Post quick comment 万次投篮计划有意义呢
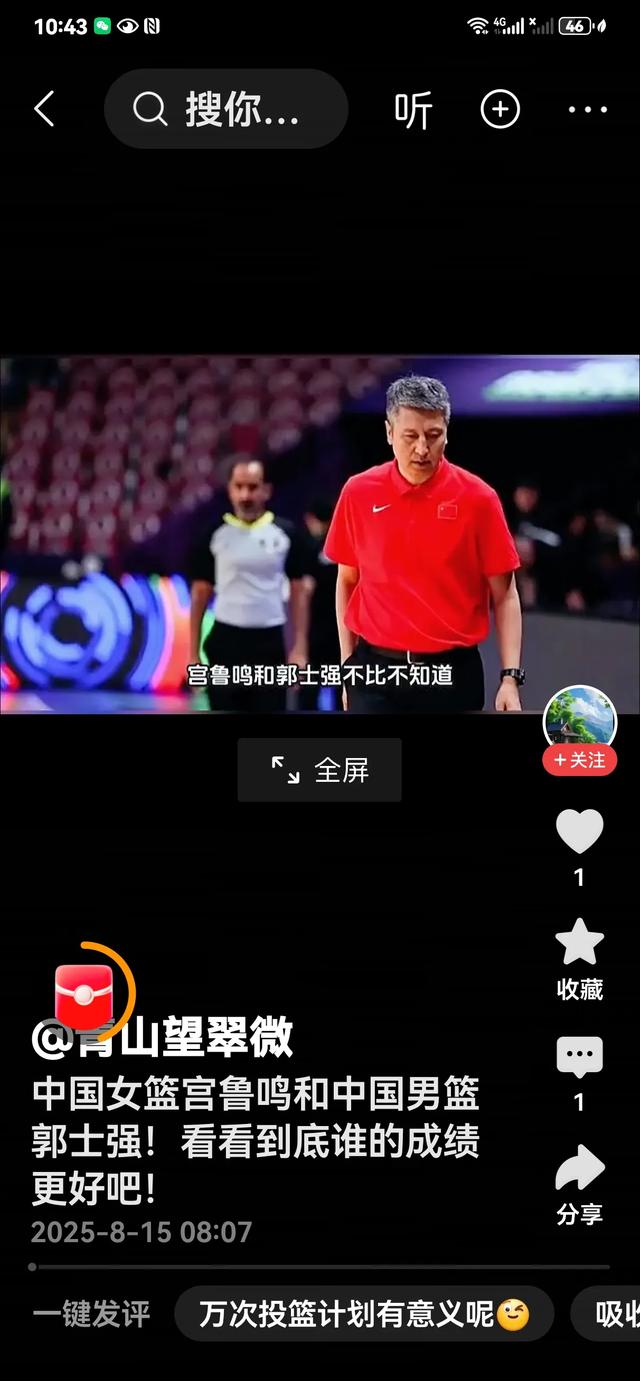The width and height of the screenshot is (640, 1381). point(364,1314)
